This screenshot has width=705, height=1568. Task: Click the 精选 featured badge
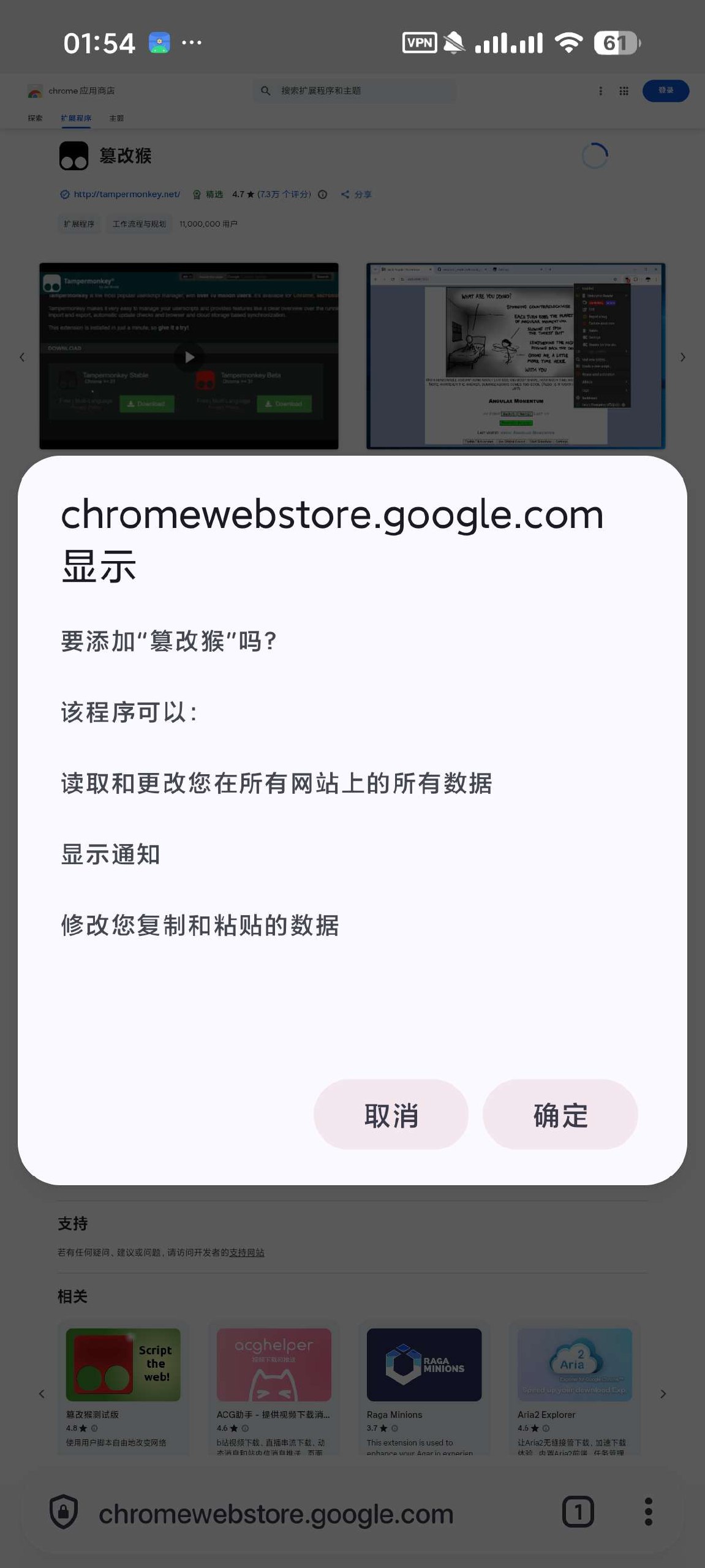tap(208, 194)
